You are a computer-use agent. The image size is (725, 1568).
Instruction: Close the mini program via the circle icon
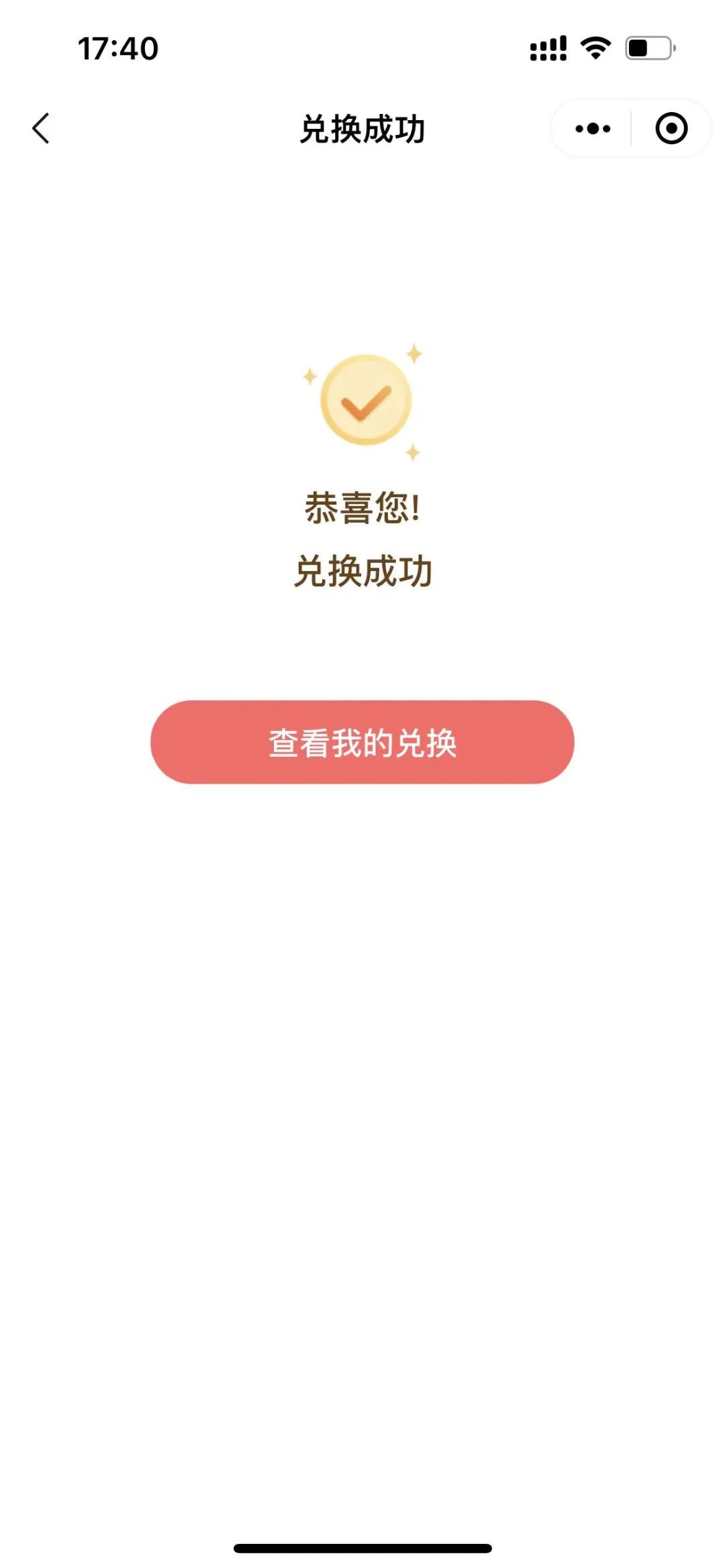coord(671,128)
